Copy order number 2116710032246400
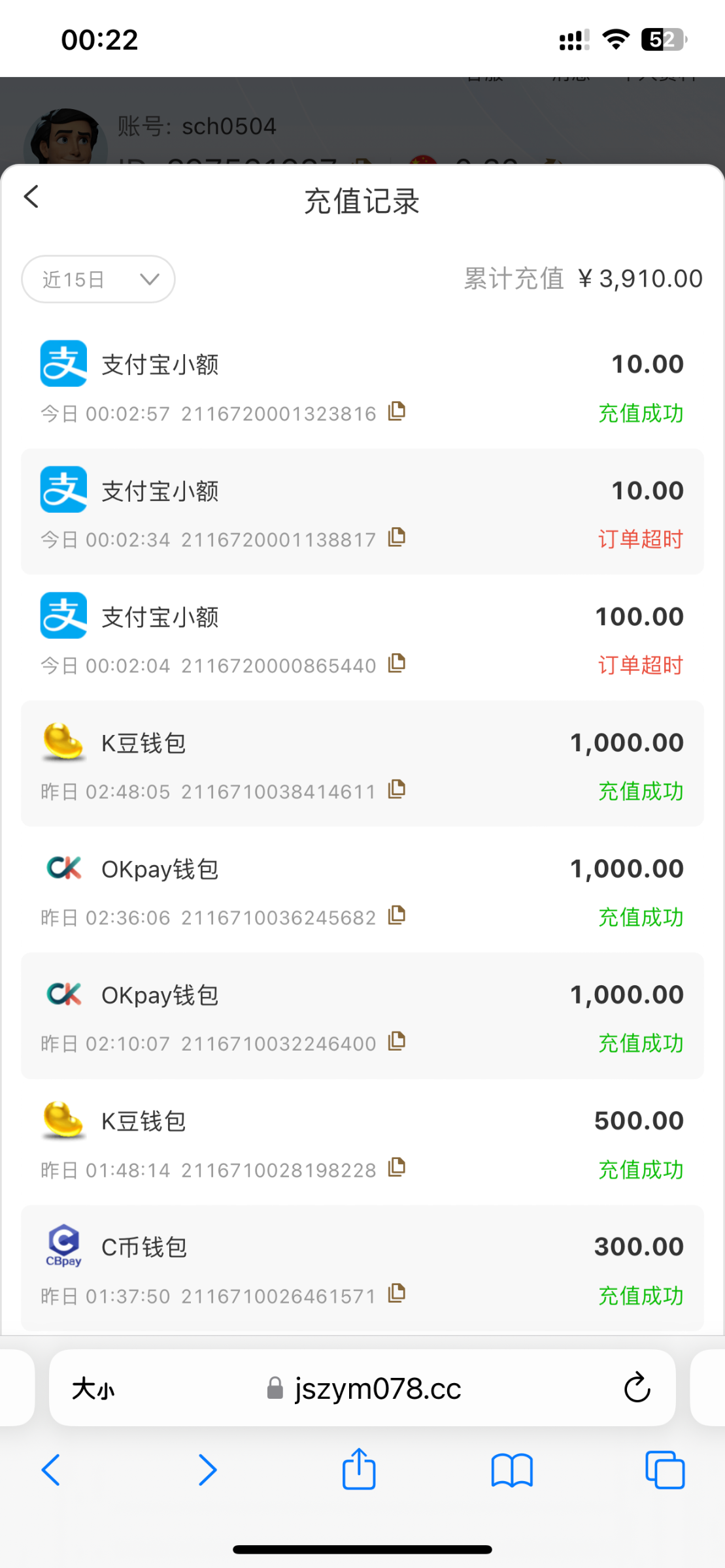725x1568 pixels. 397,1042
